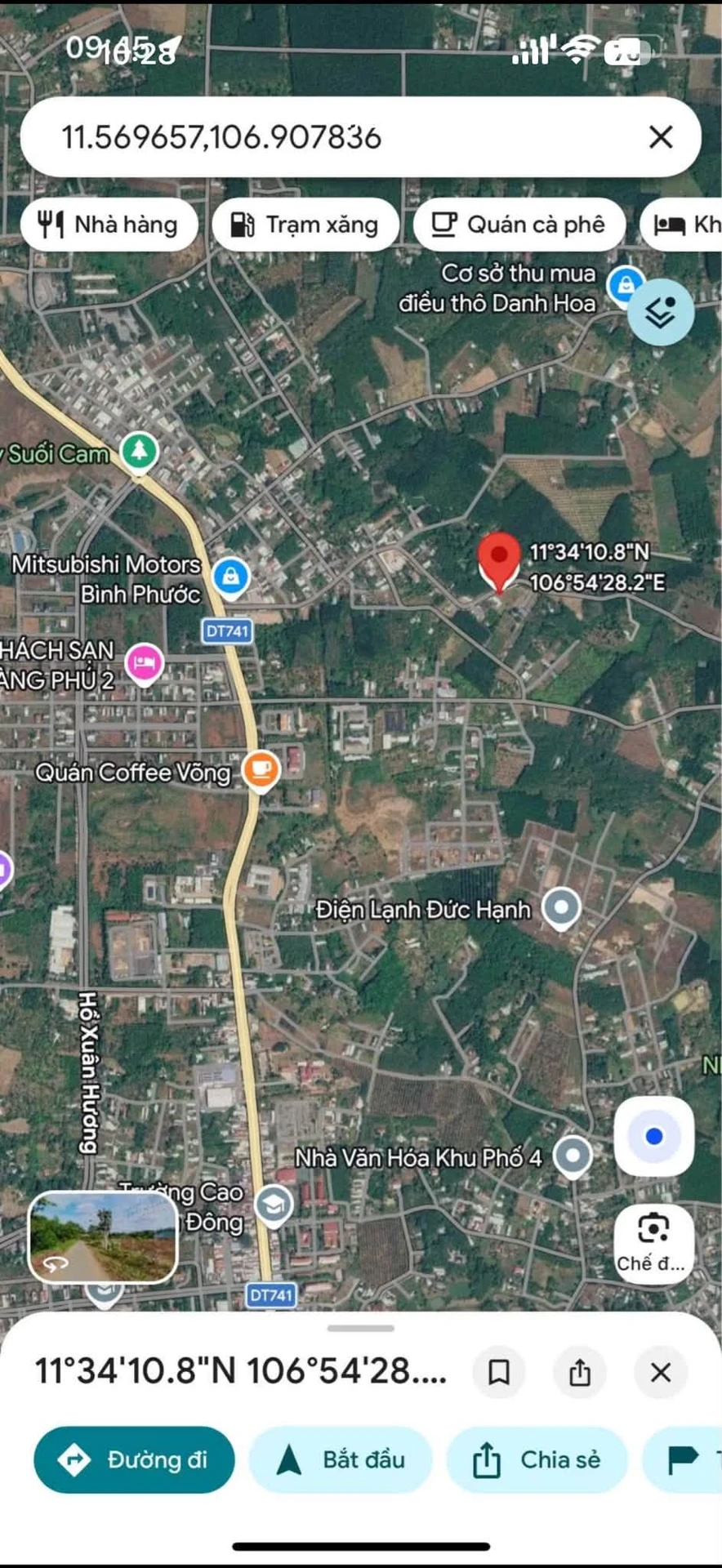Filter by Trạm xăng chip
The height and width of the screenshot is (1568, 722).
[305, 225]
